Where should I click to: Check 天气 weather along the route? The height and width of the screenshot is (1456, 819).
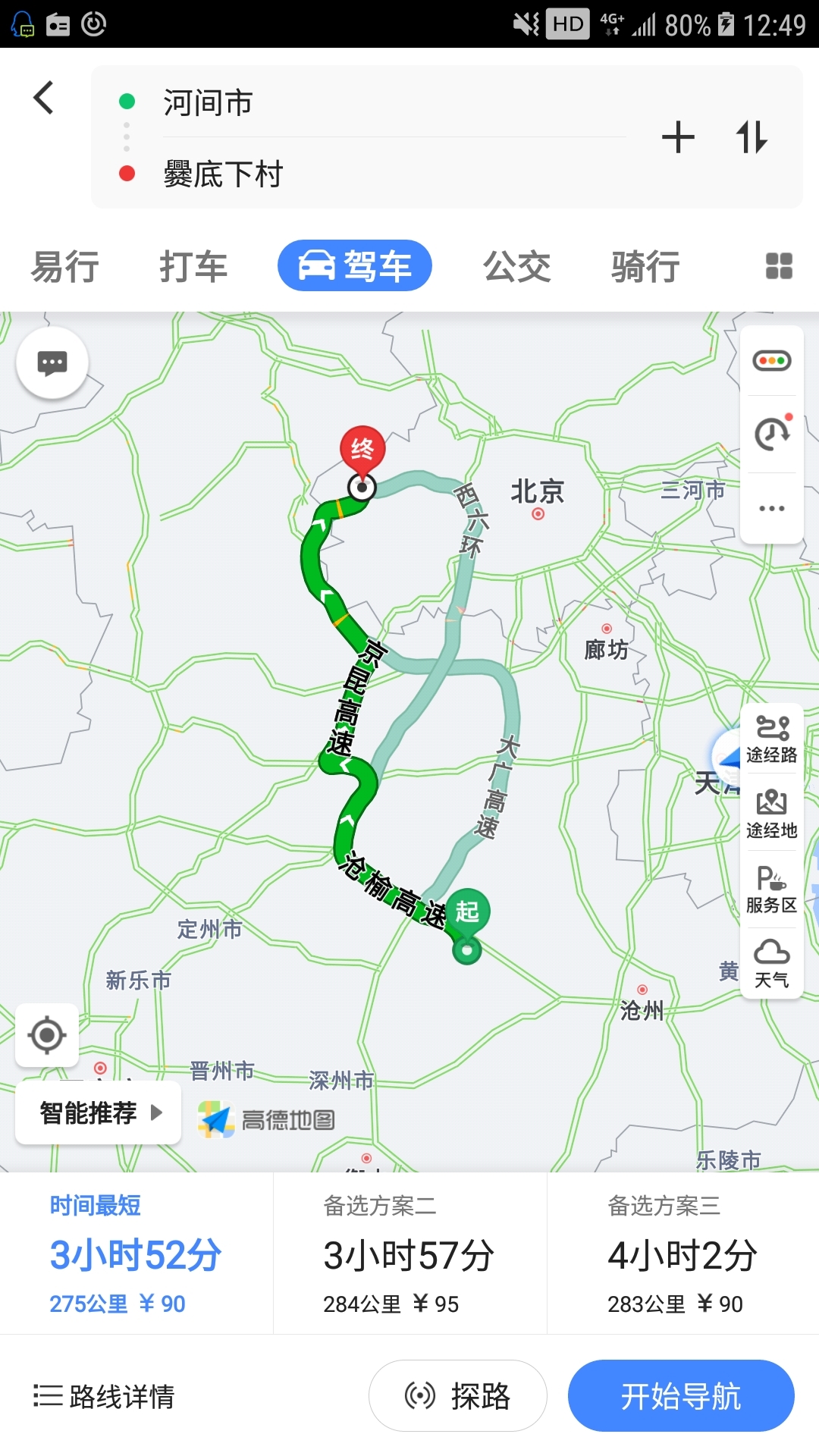[x=772, y=964]
